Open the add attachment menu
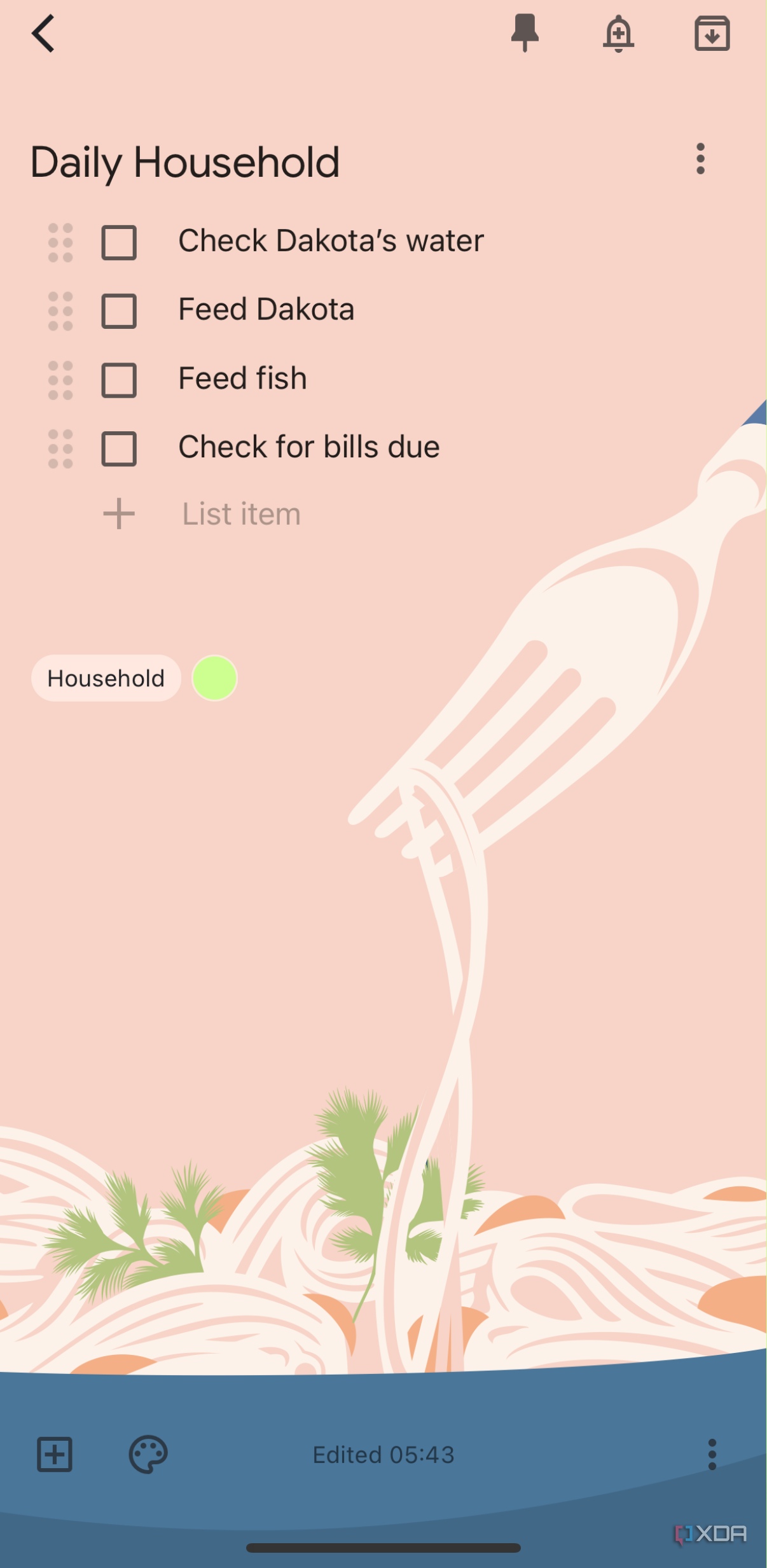Viewport: 767px width, 1568px height. [x=53, y=1454]
